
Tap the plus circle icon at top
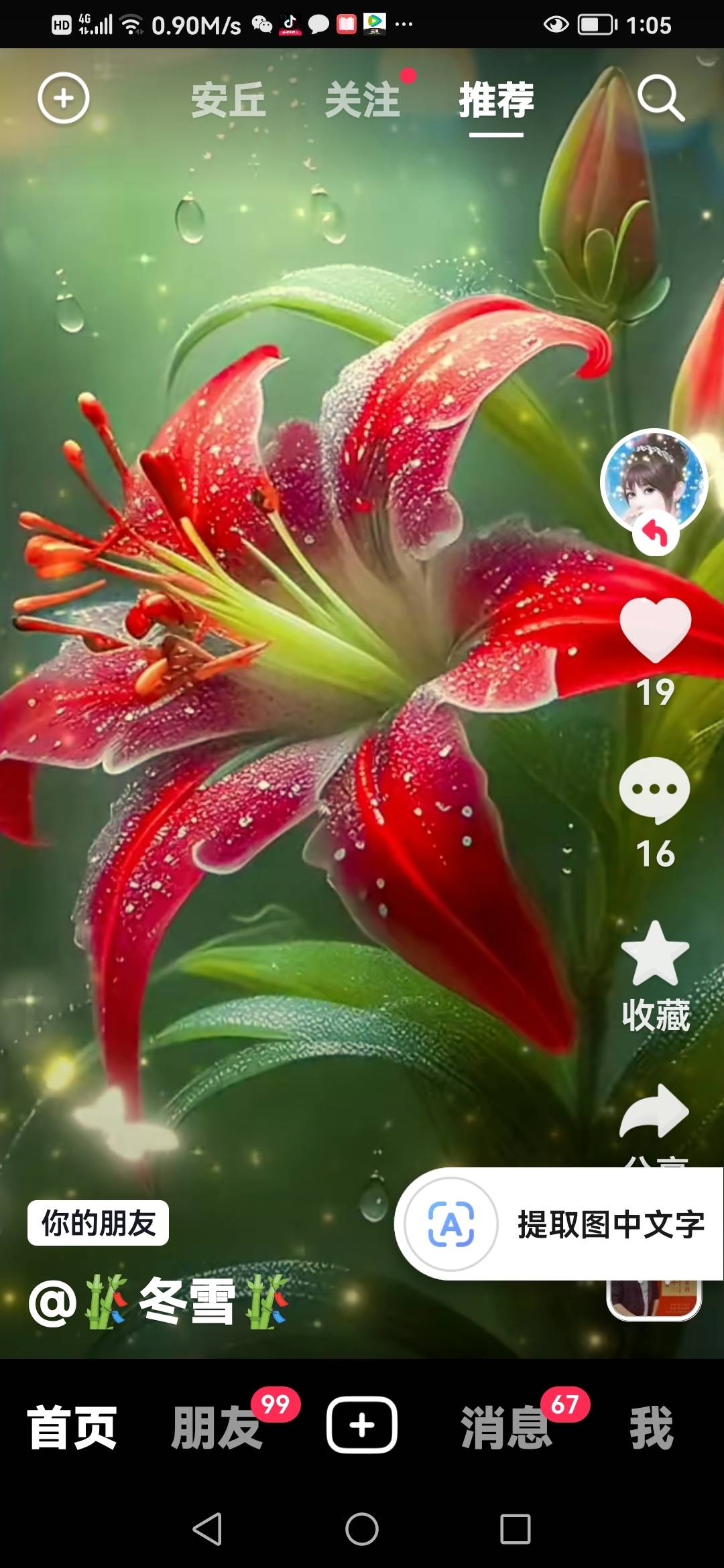click(x=63, y=99)
